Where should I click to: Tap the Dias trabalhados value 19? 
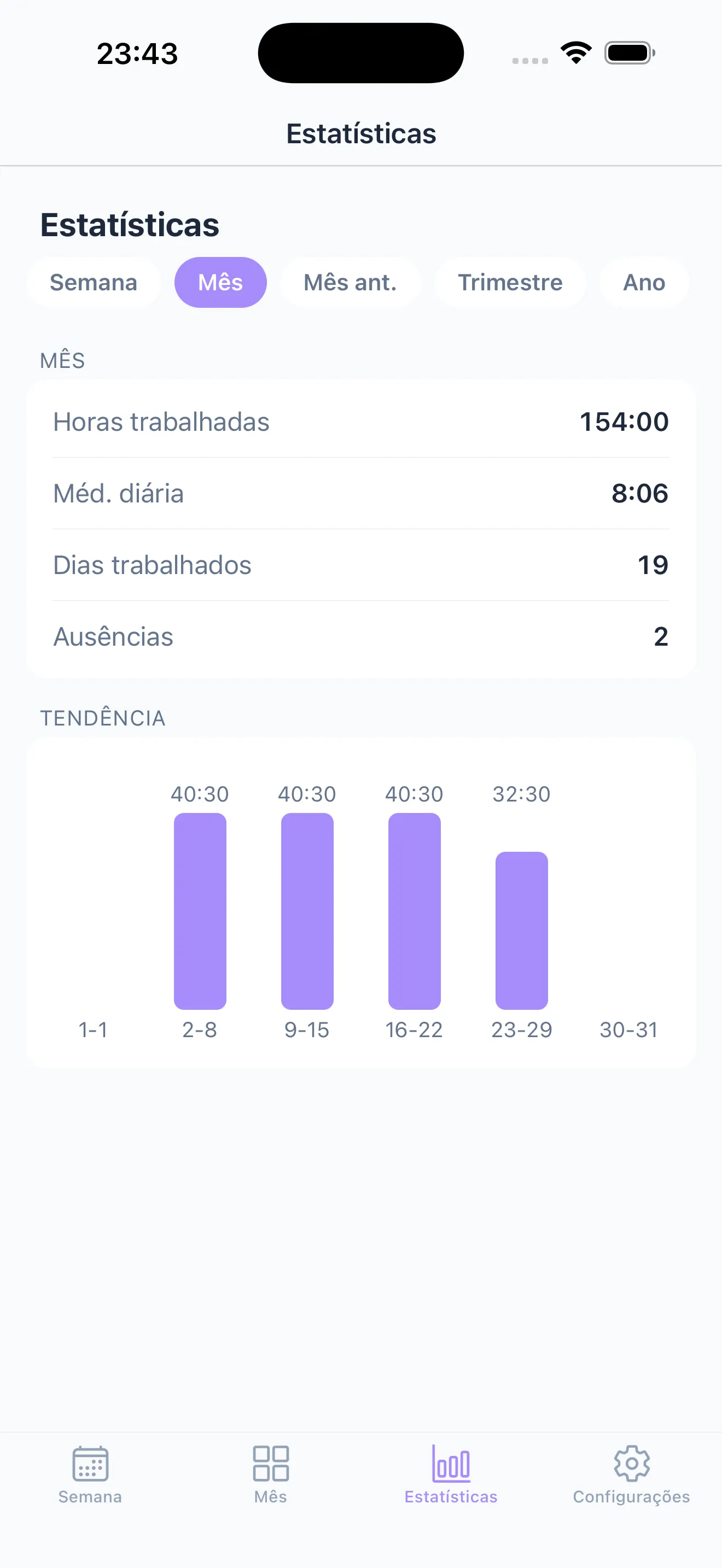[x=653, y=565]
